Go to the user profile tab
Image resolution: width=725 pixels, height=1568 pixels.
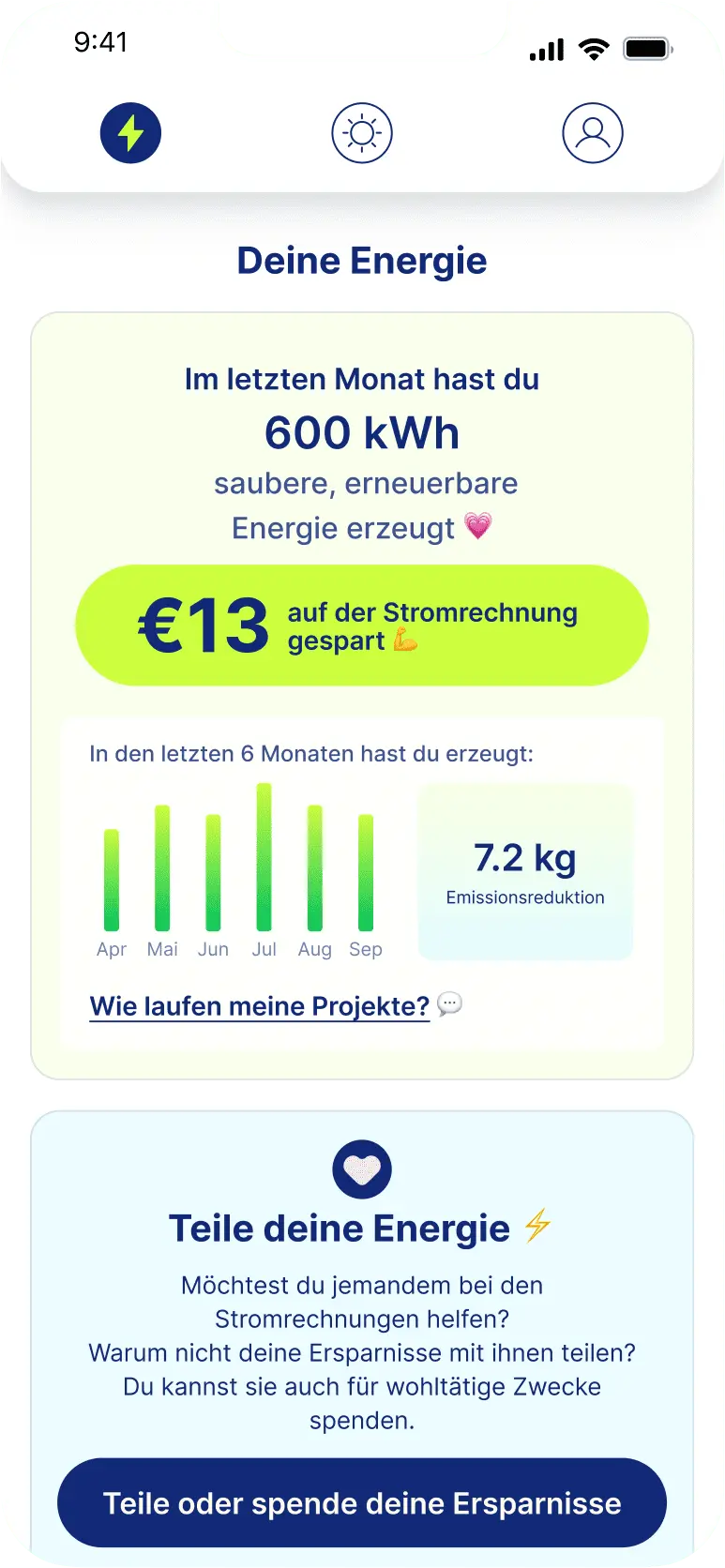(x=593, y=133)
